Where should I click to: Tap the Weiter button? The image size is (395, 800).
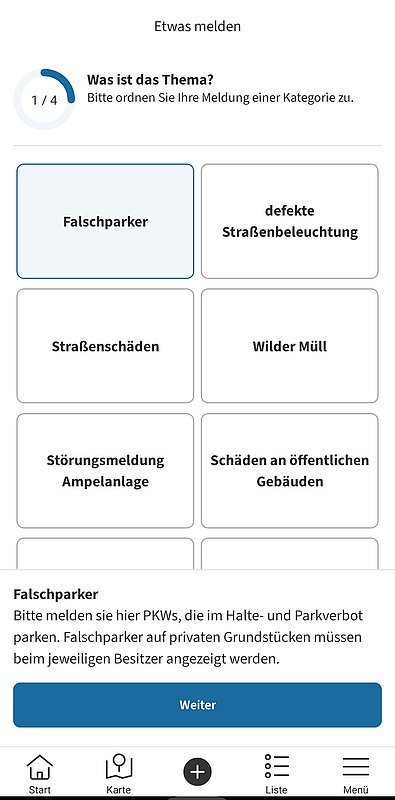(x=198, y=705)
